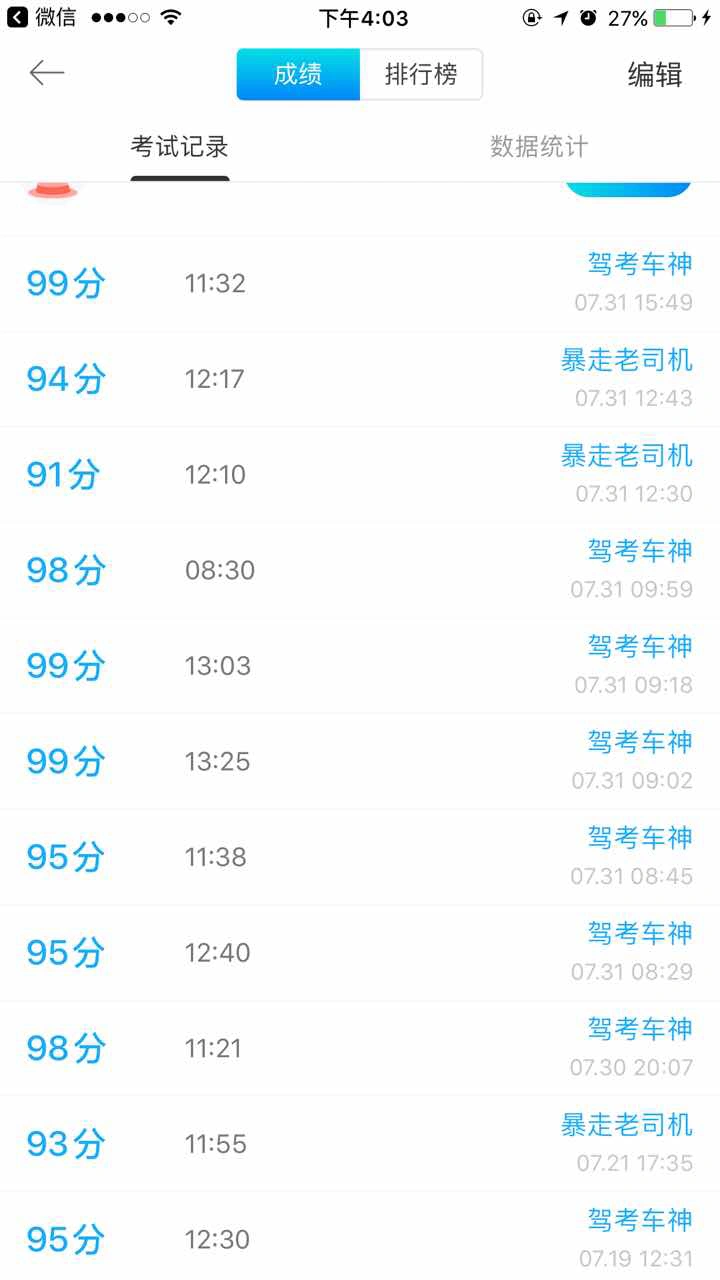
Task: Open the 93分 record from 07.21 17:35
Action: (360, 1144)
